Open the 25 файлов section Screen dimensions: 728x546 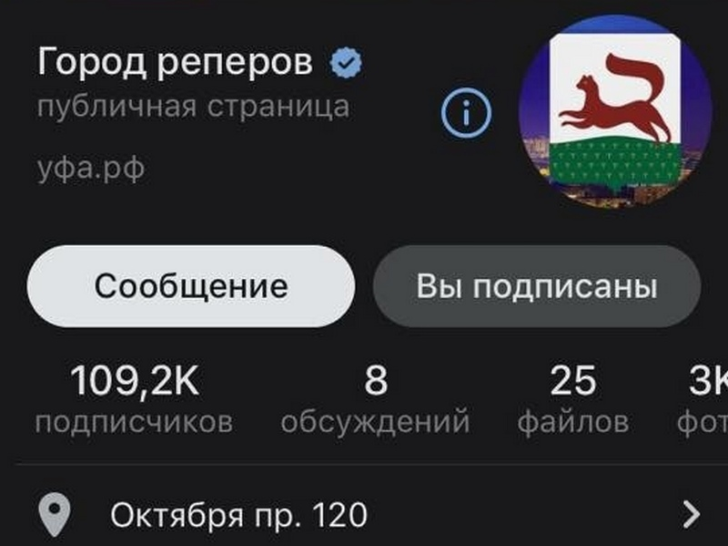click(x=573, y=400)
